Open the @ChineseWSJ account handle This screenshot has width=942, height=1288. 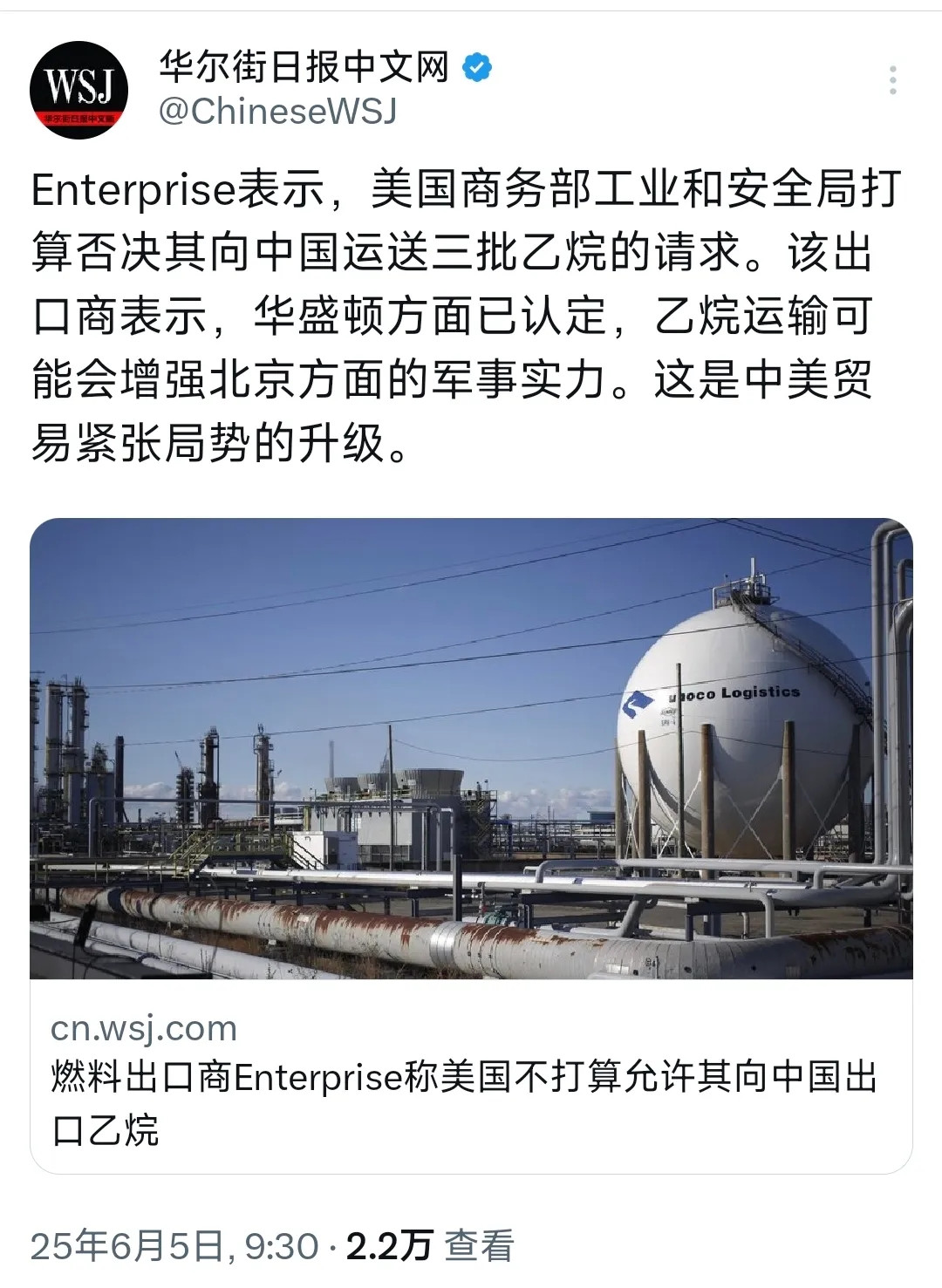[x=278, y=112]
